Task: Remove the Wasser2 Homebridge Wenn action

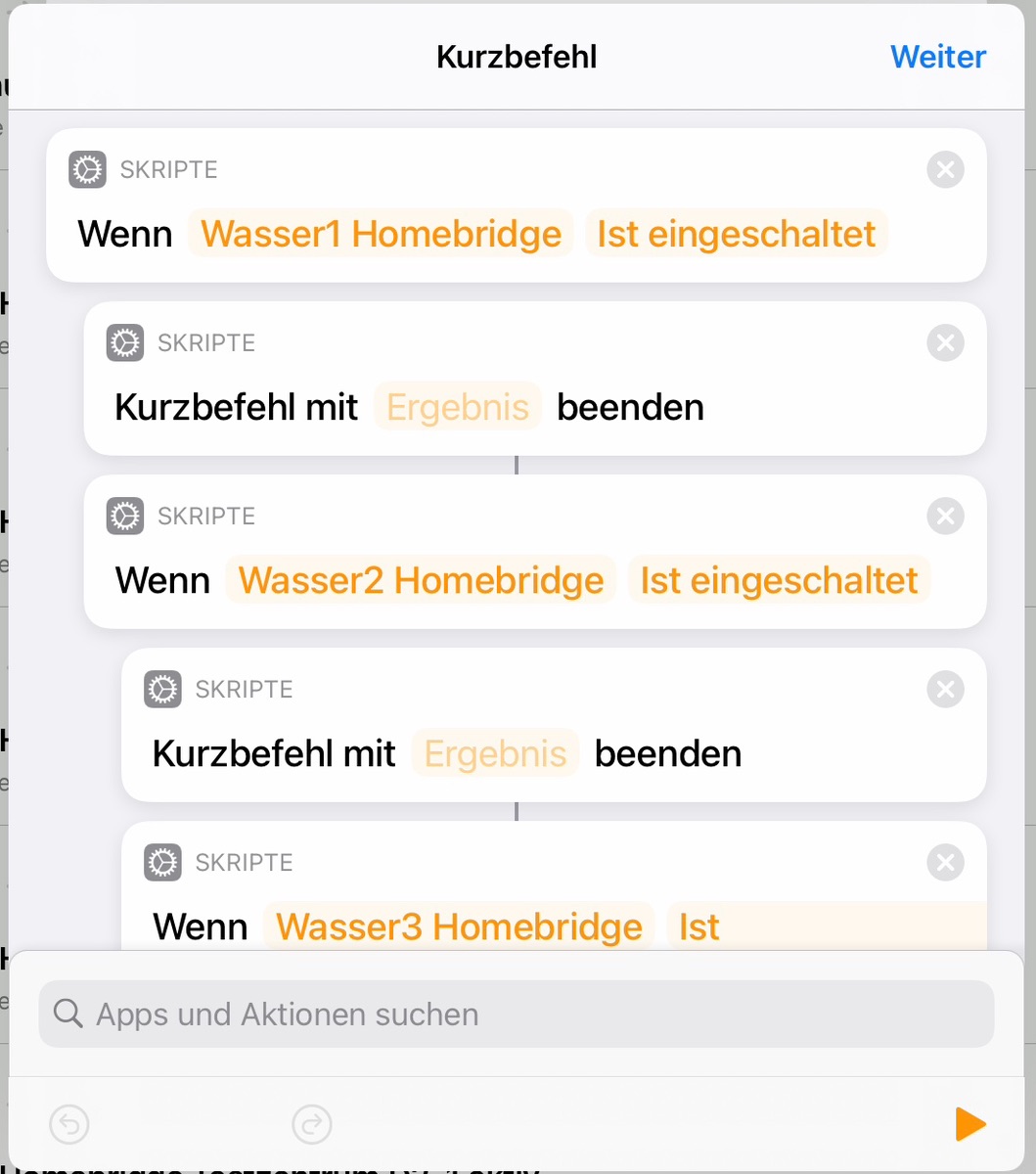Action: coord(945,517)
